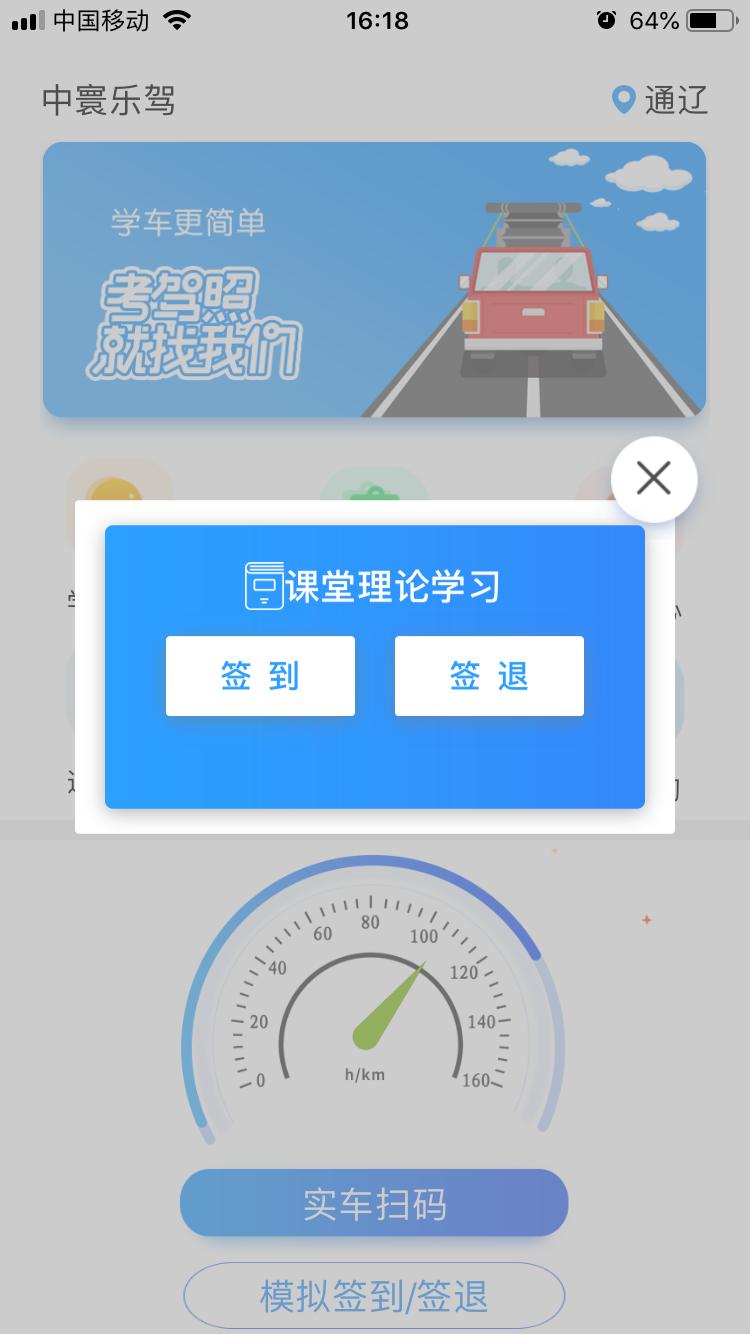Tap the 签到 sign-in button
This screenshot has width=750, height=1334.
pyautogui.click(x=260, y=676)
